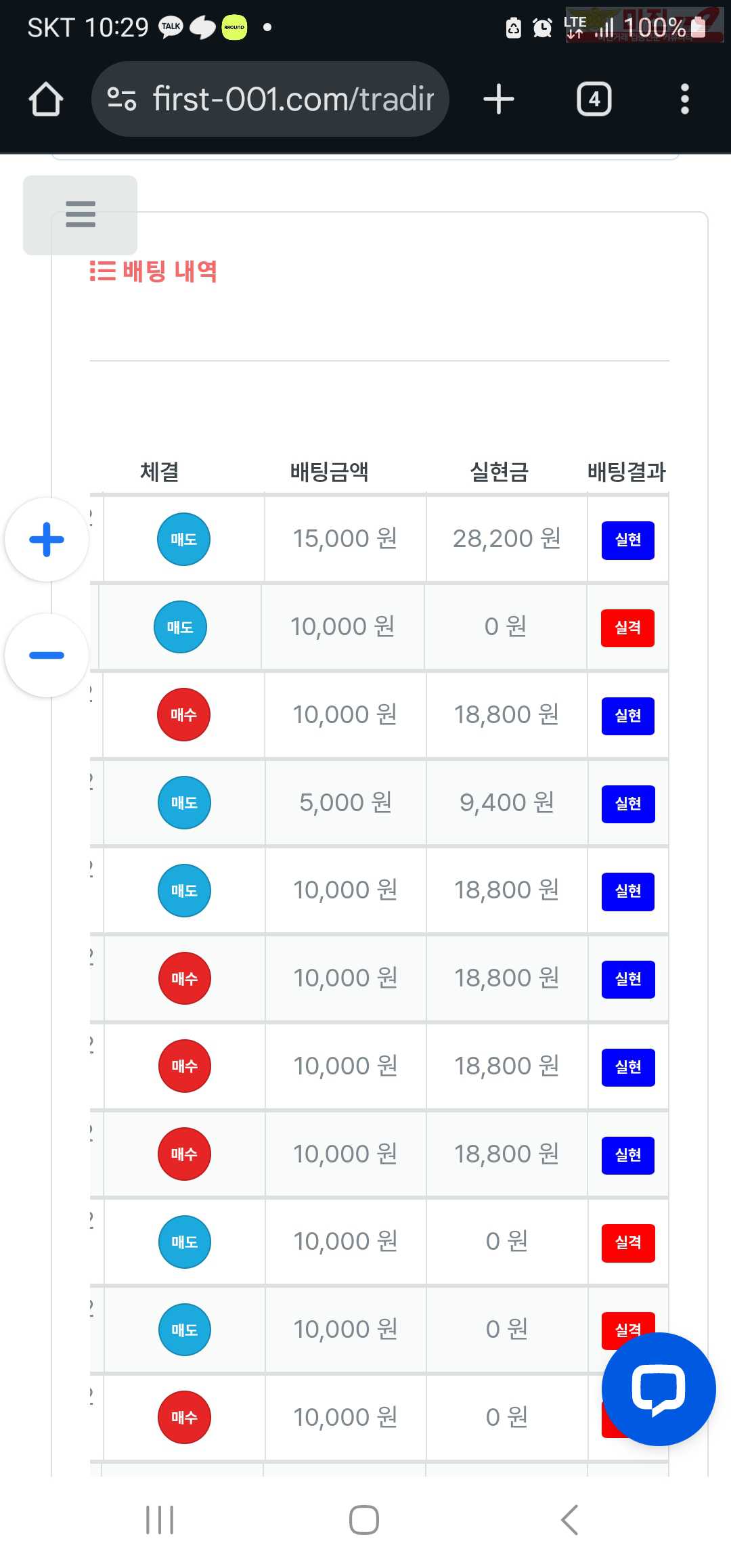
Task: Open the tab switcher showing 4 tabs
Action: pos(594,100)
